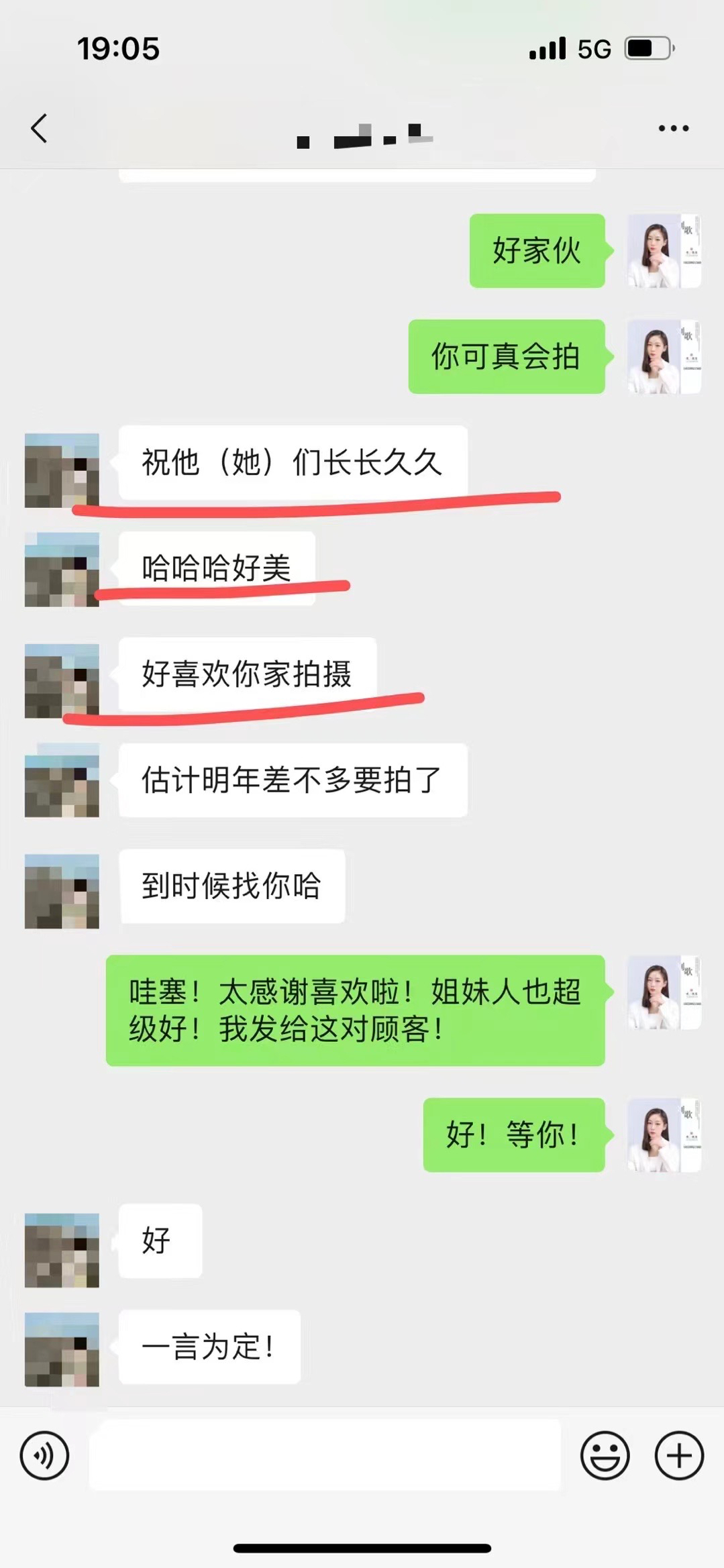Open the three-dot chat info menu
724x1568 pixels.
click(x=673, y=128)
